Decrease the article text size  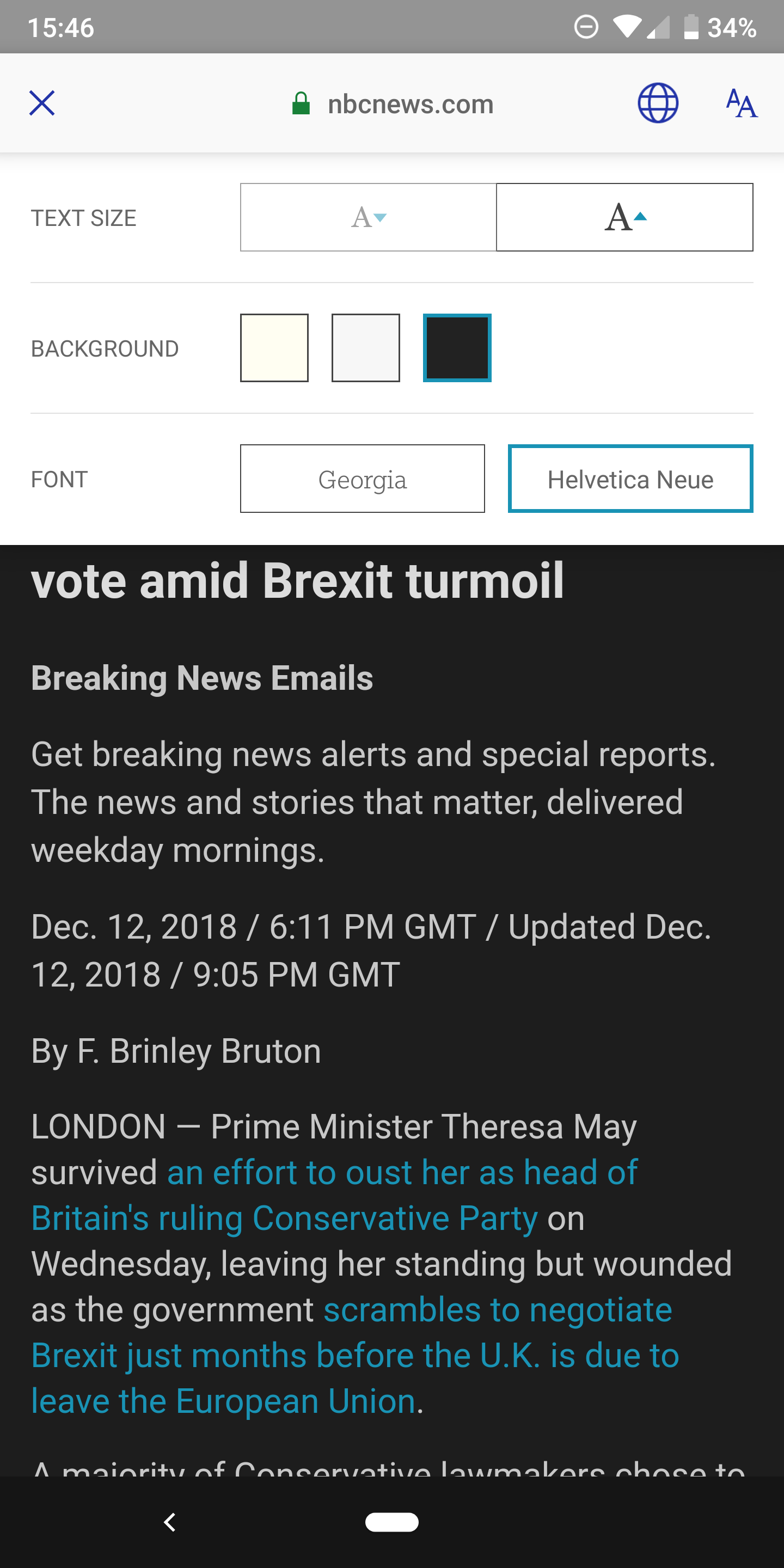click(367, 217)
